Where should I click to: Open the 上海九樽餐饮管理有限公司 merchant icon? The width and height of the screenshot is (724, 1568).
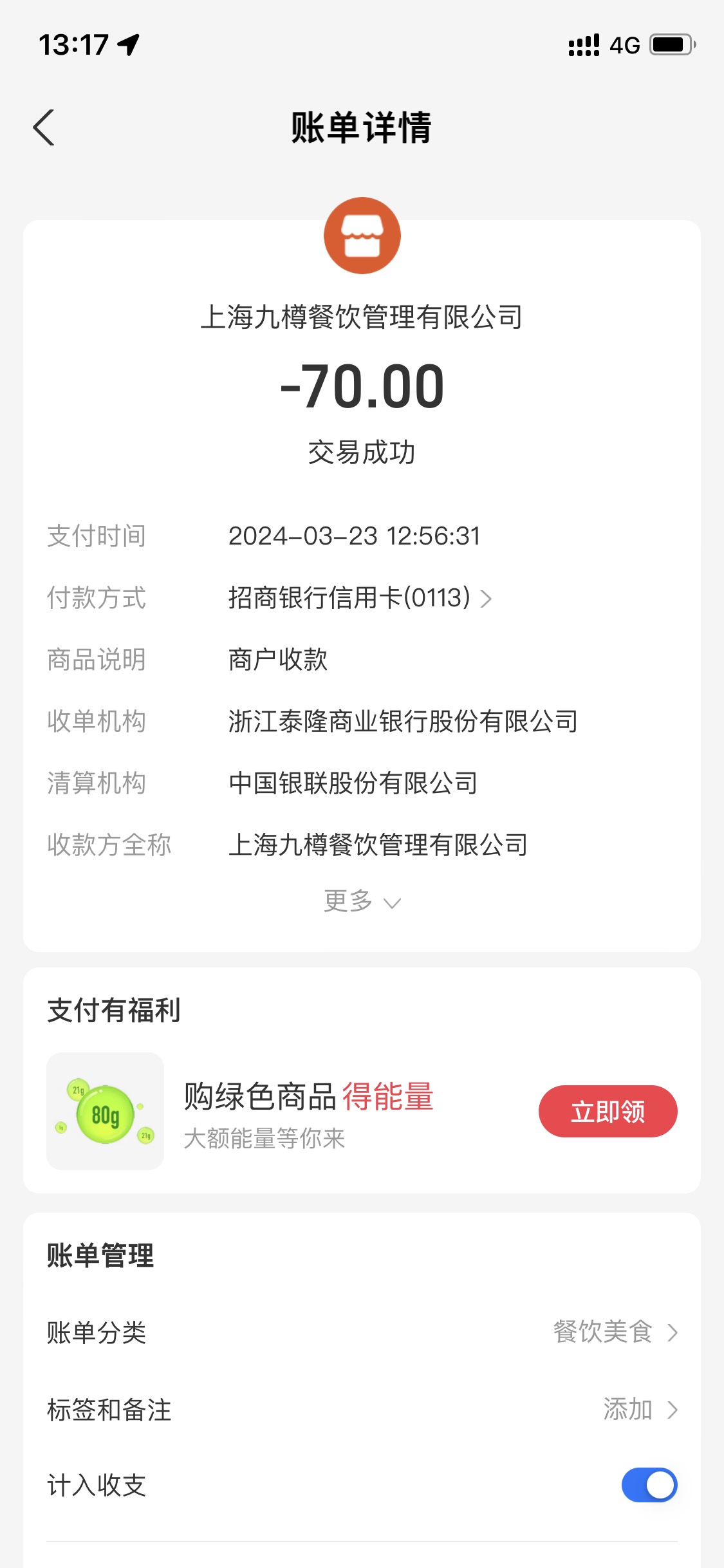click(362, 236)
